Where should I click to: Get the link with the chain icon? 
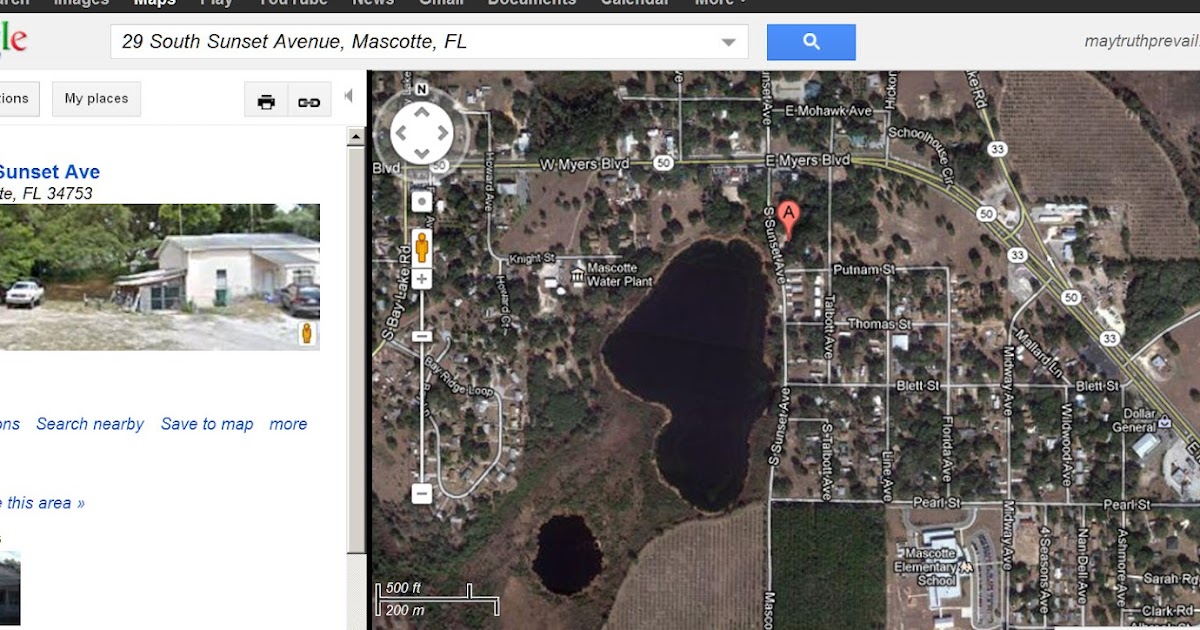[x=309, y=101]
